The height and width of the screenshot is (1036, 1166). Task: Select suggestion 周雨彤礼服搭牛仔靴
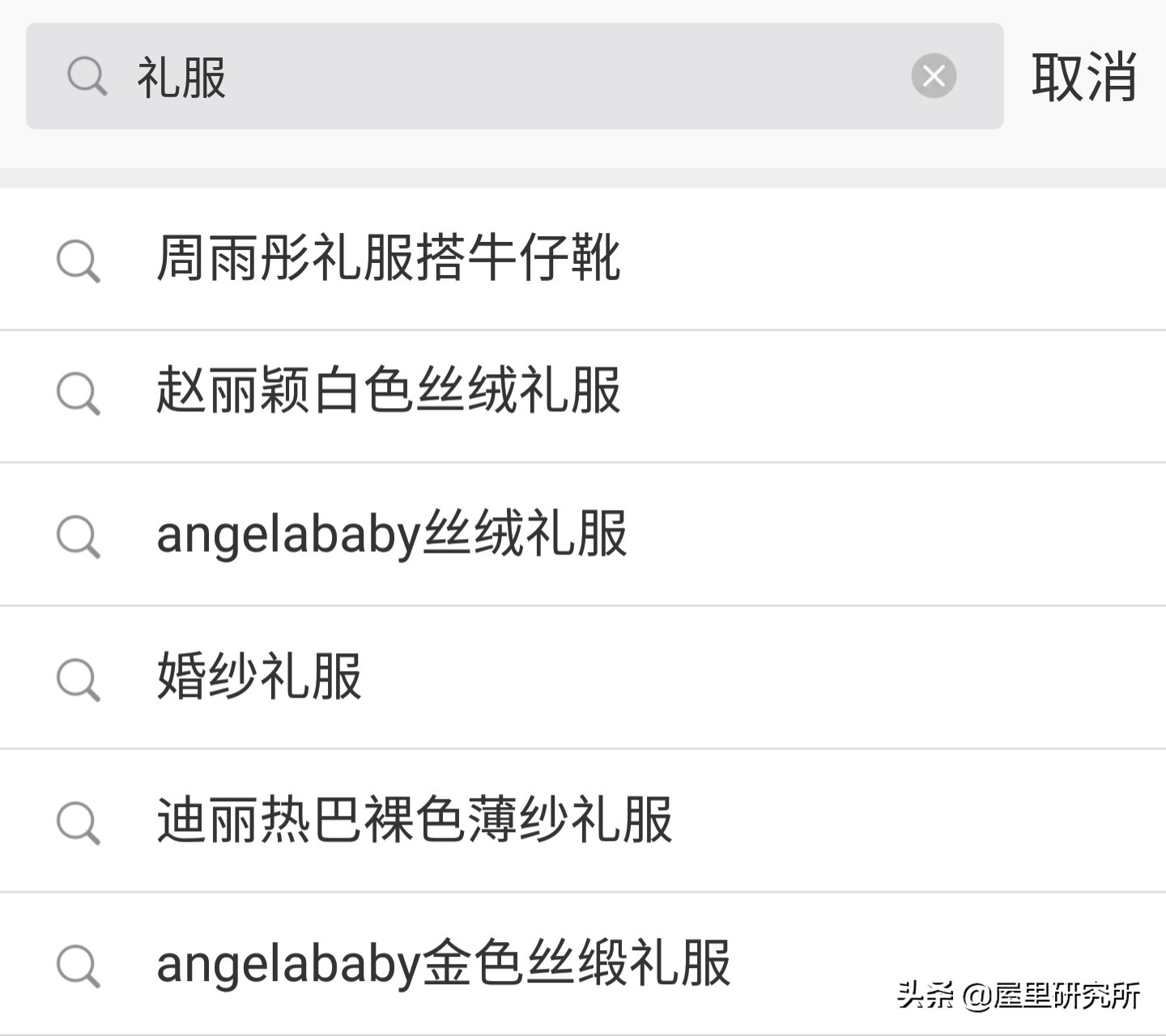(x=389, y=259)
